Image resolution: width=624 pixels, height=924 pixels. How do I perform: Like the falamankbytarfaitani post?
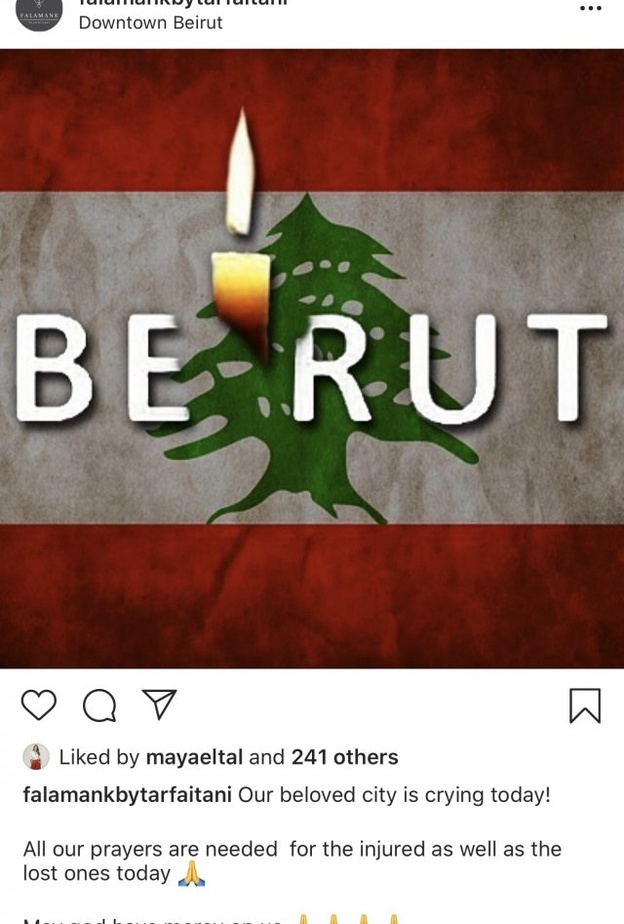pos(39,705)
